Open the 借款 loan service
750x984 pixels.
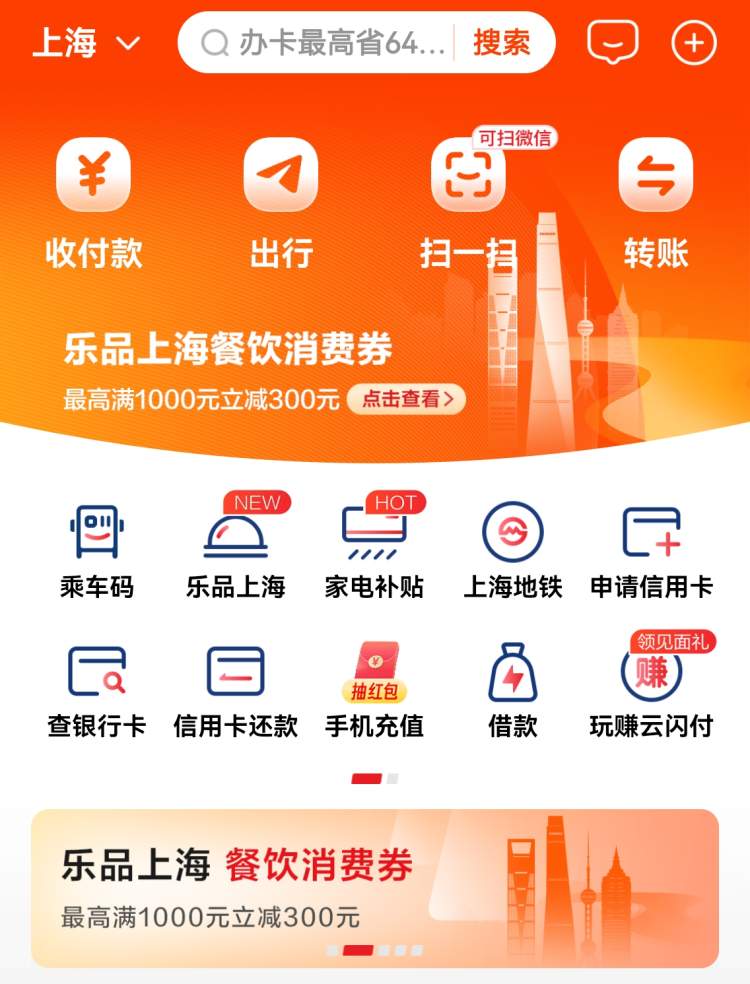click(x=513, y=690)
